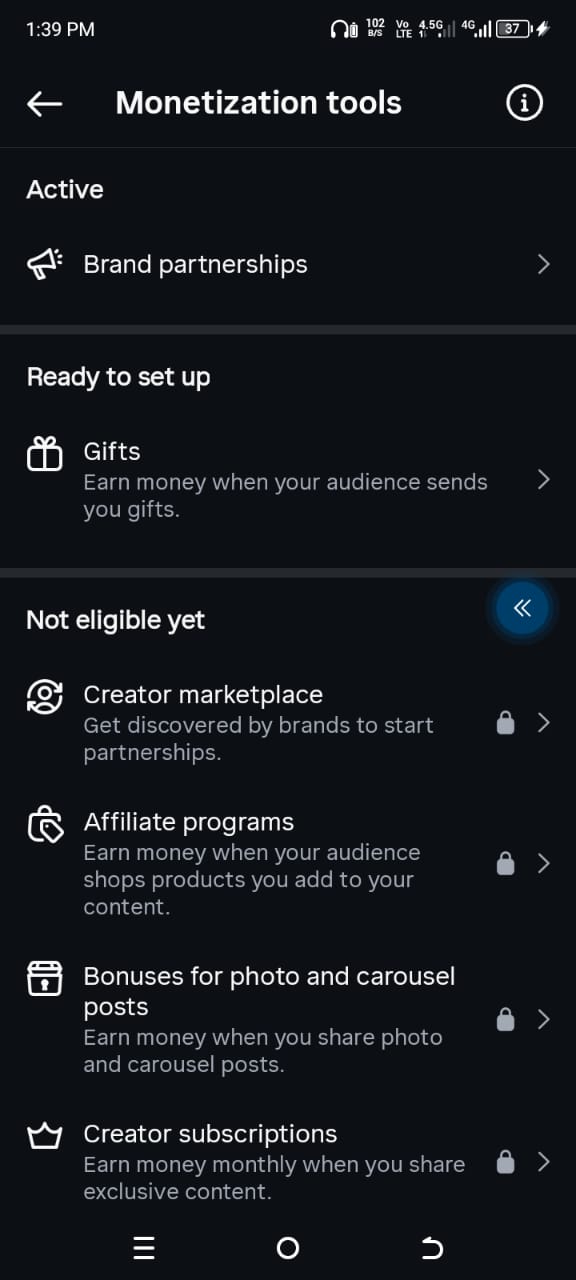576x1280 pixels.
Task: Open Brand partnerships
Action: (288, 264)
